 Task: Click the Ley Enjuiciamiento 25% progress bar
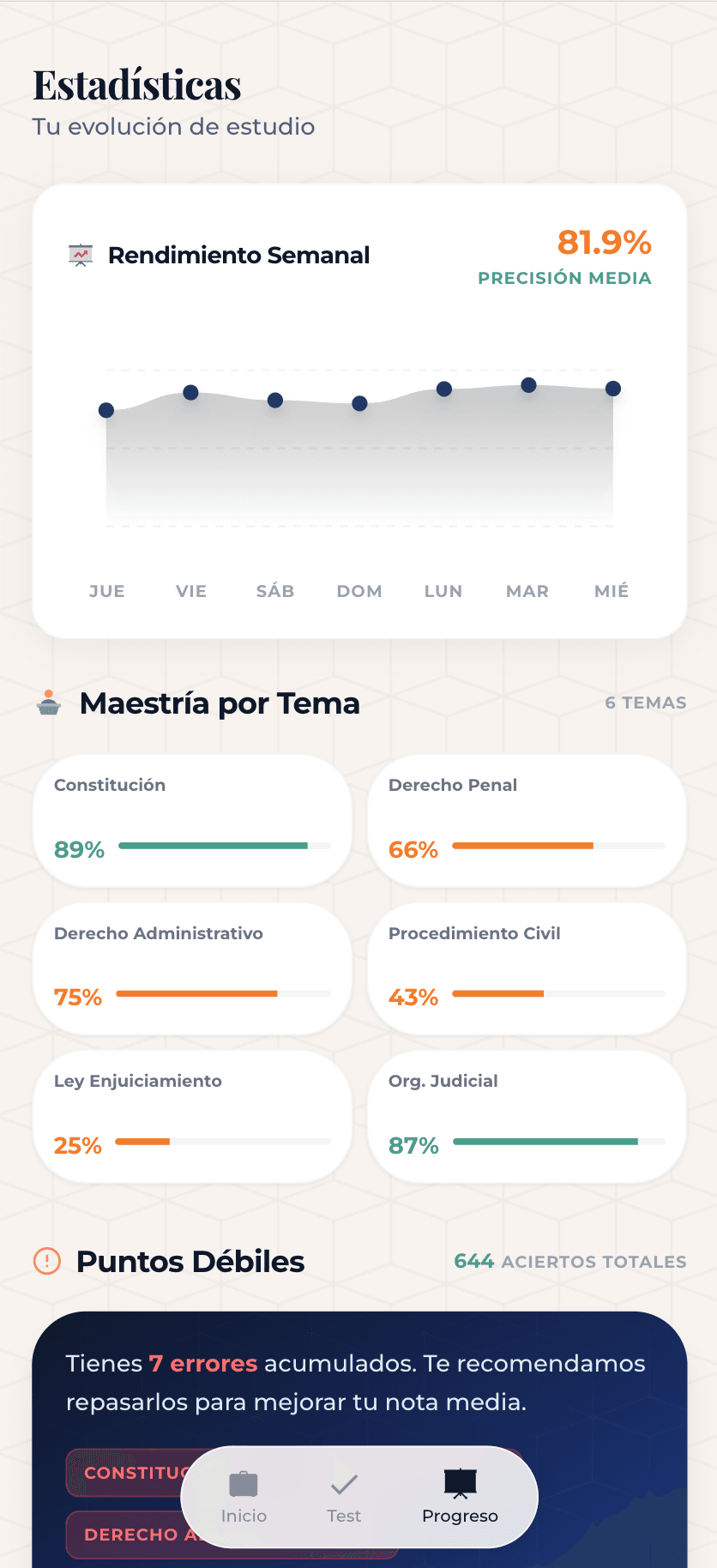[223, 1142]
